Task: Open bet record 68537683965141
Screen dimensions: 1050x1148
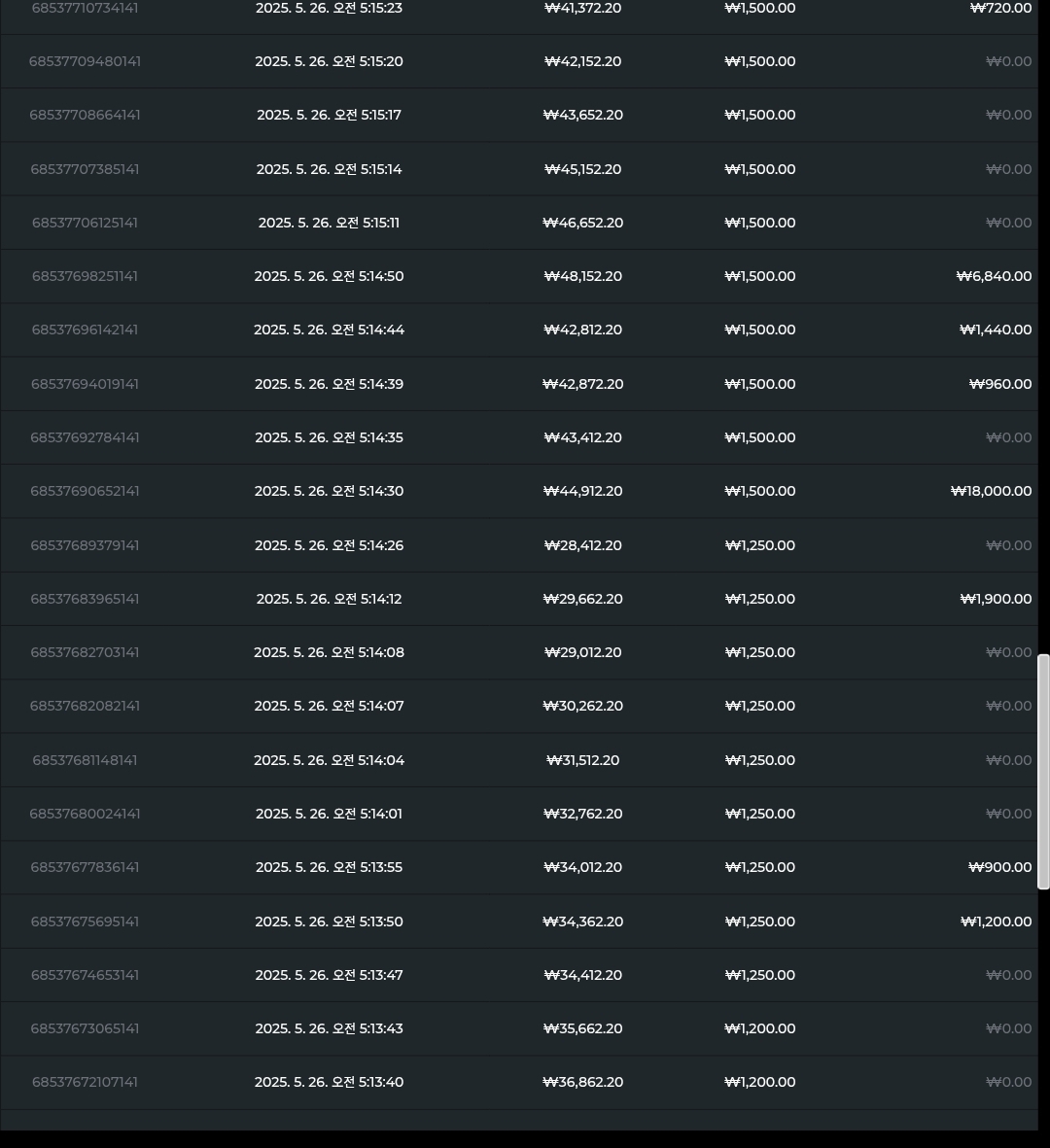Action: point(85,599)
